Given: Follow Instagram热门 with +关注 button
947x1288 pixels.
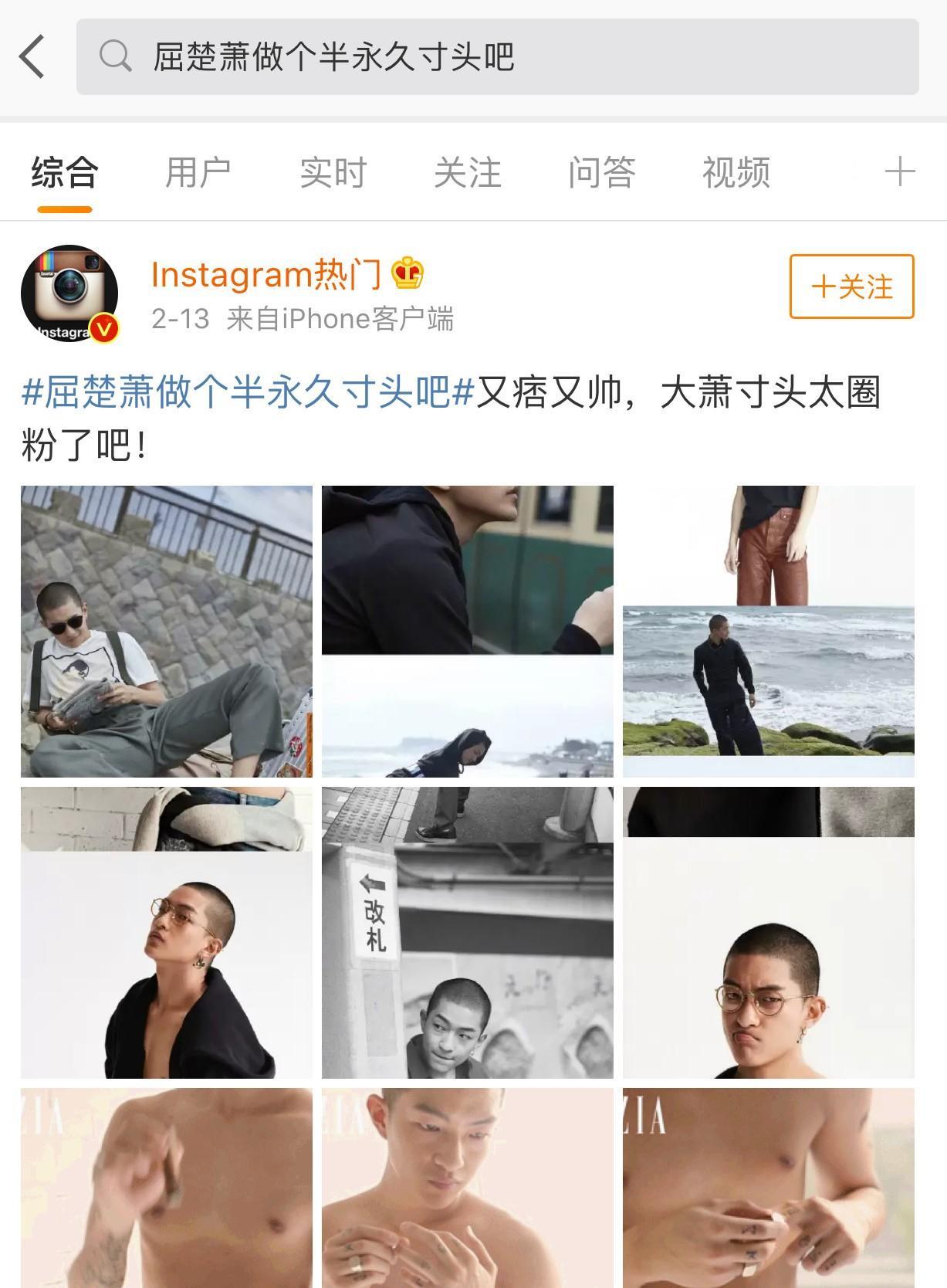Looking at the screenshot, I should tap(851, 286).
